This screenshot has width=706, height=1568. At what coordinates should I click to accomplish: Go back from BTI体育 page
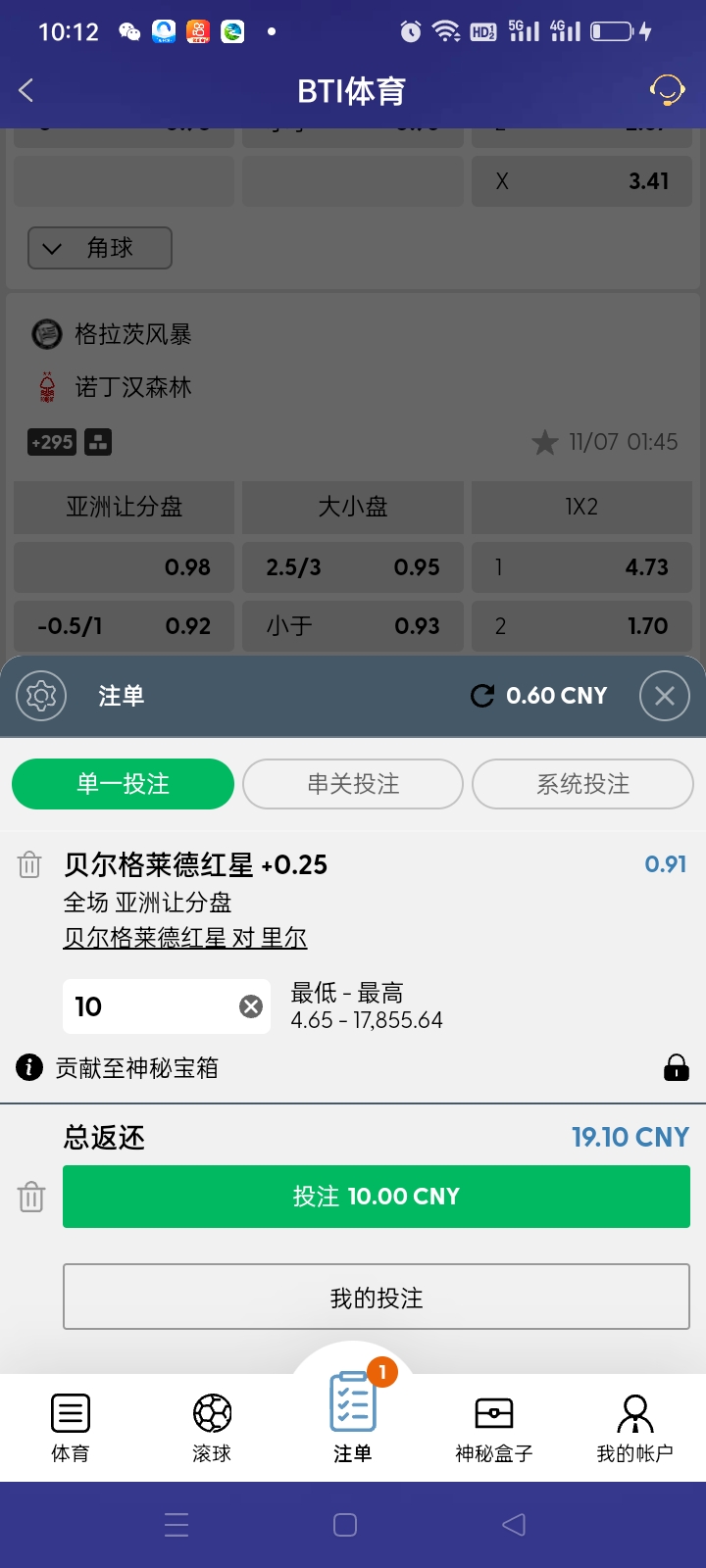(x=26, y=91)
